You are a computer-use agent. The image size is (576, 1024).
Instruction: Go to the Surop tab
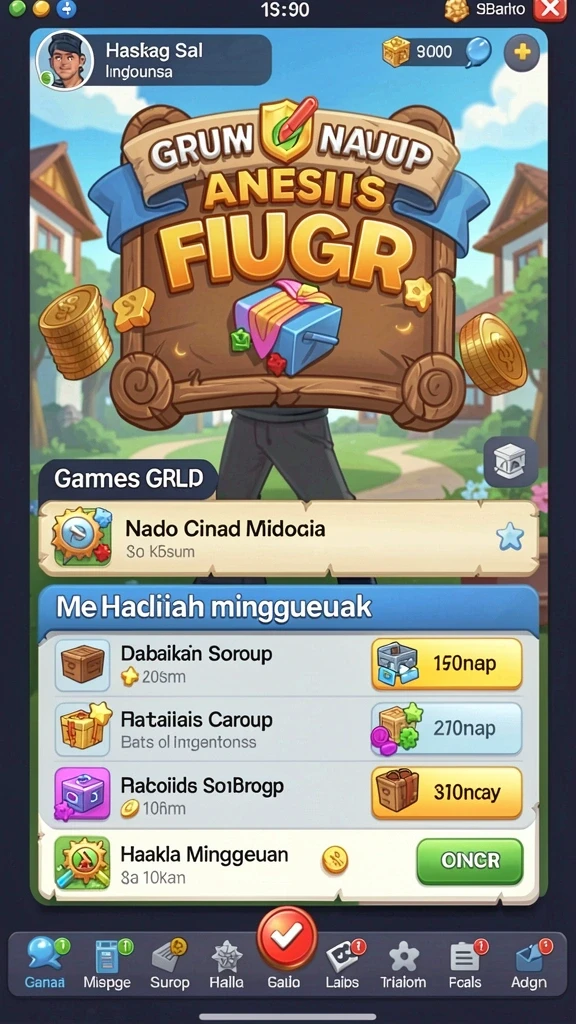click(169, 964)
